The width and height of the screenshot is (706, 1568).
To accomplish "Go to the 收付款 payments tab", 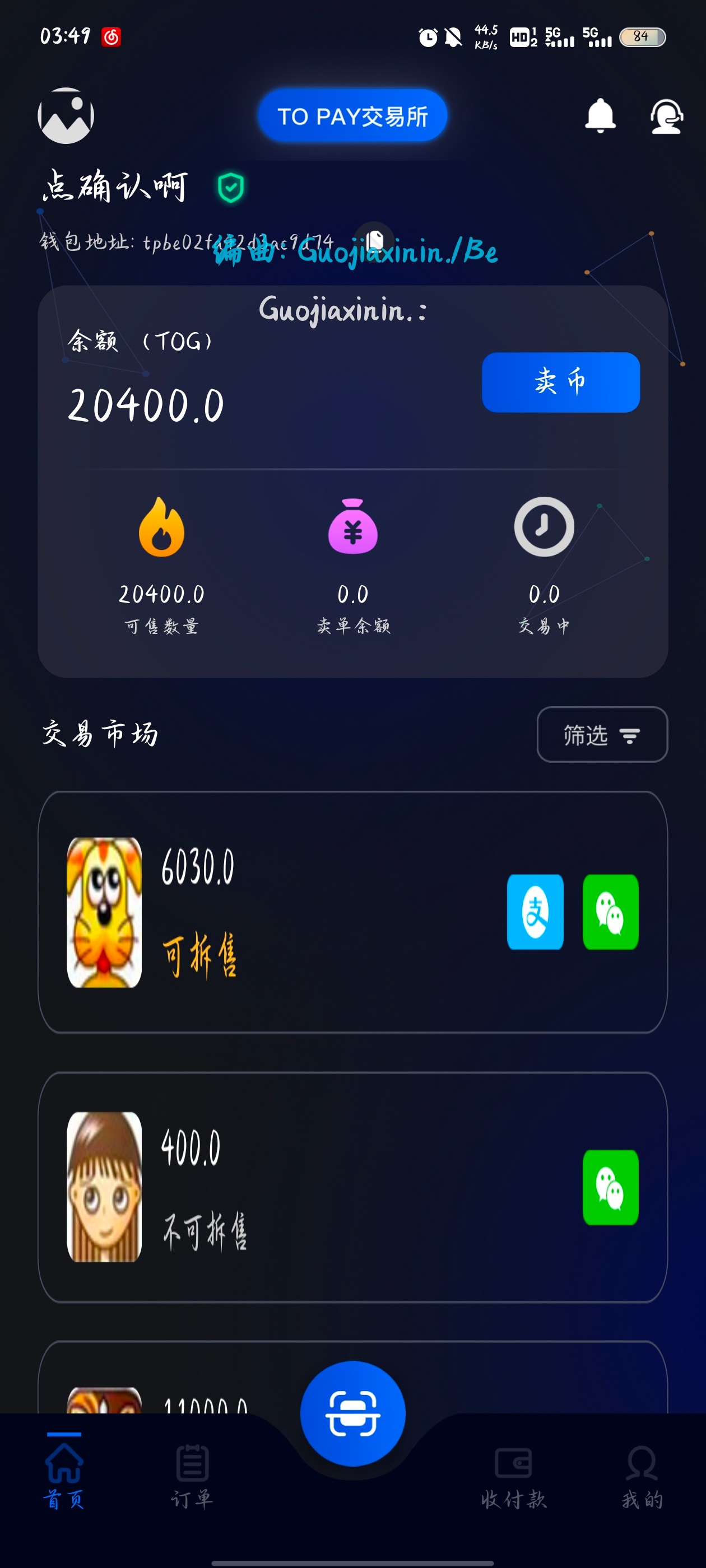I will tap(513, 1475).
